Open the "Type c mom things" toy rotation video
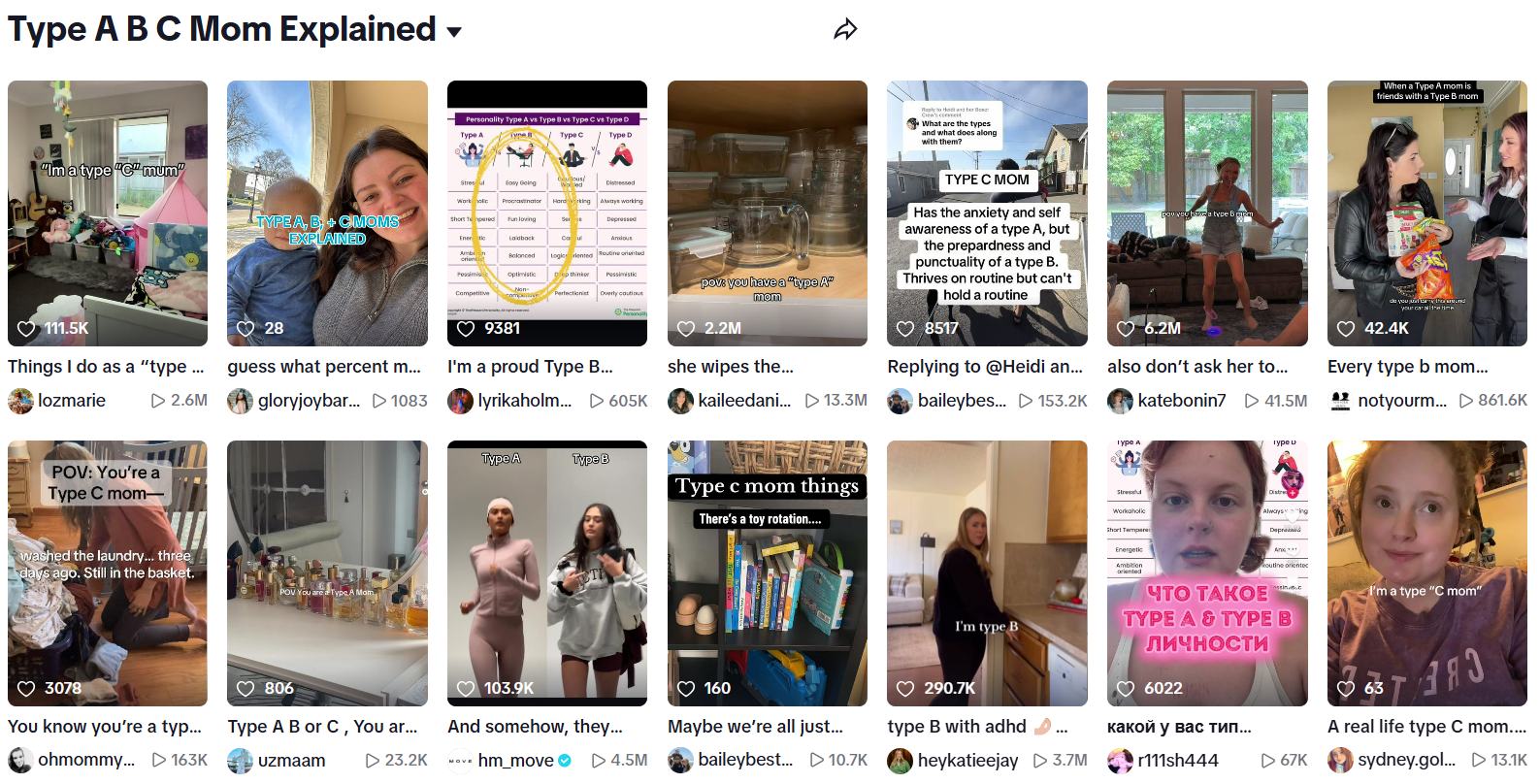 (767, 572)
